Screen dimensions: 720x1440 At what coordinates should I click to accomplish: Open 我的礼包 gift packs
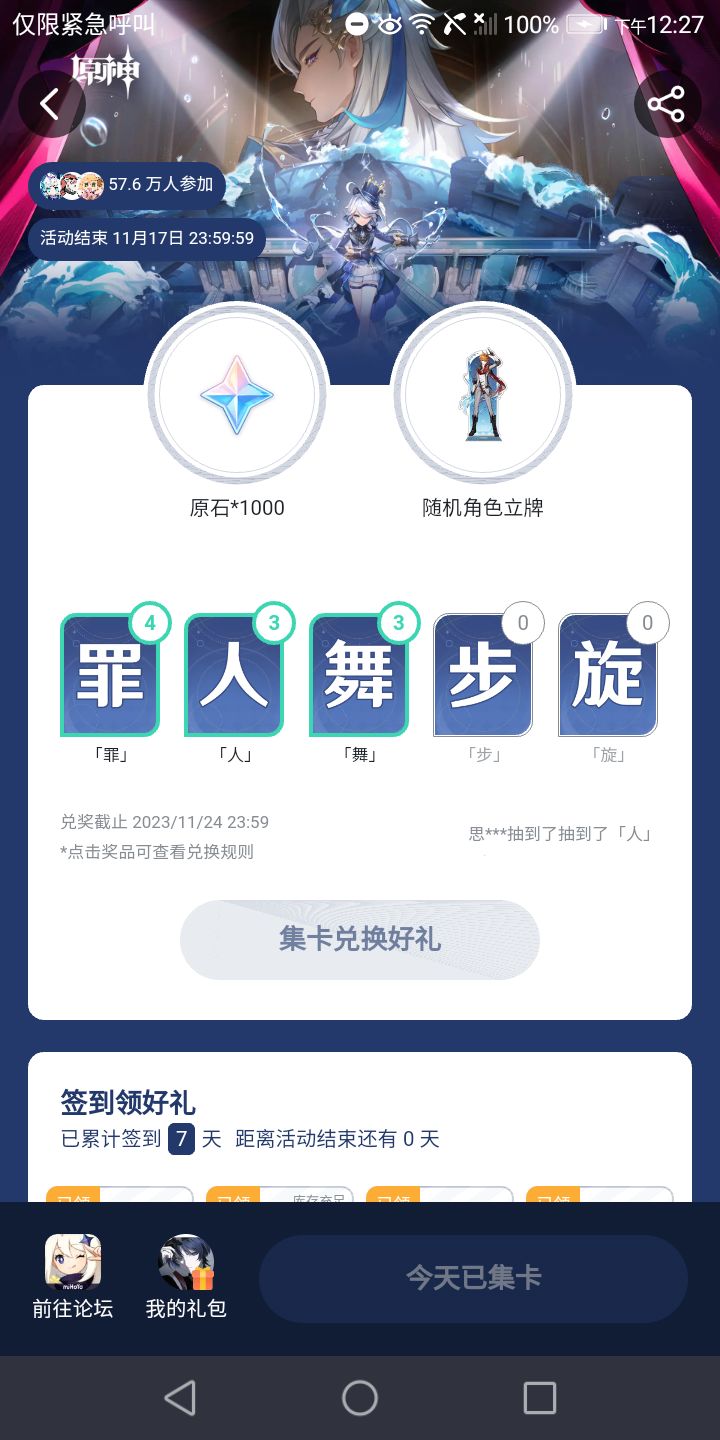pyautogui.click(x=186, y=1276)
